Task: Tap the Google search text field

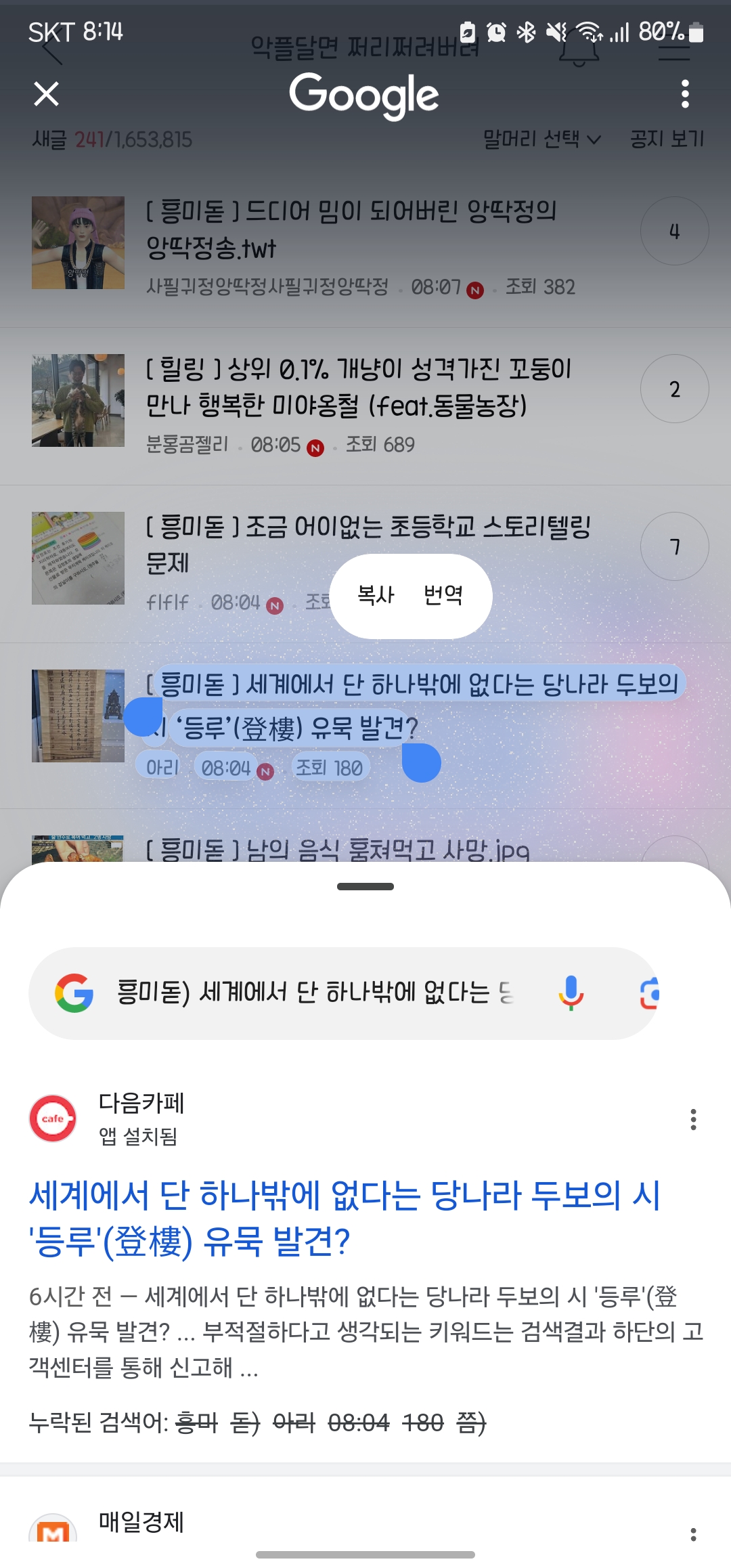Action: click(x=315, y=993)
